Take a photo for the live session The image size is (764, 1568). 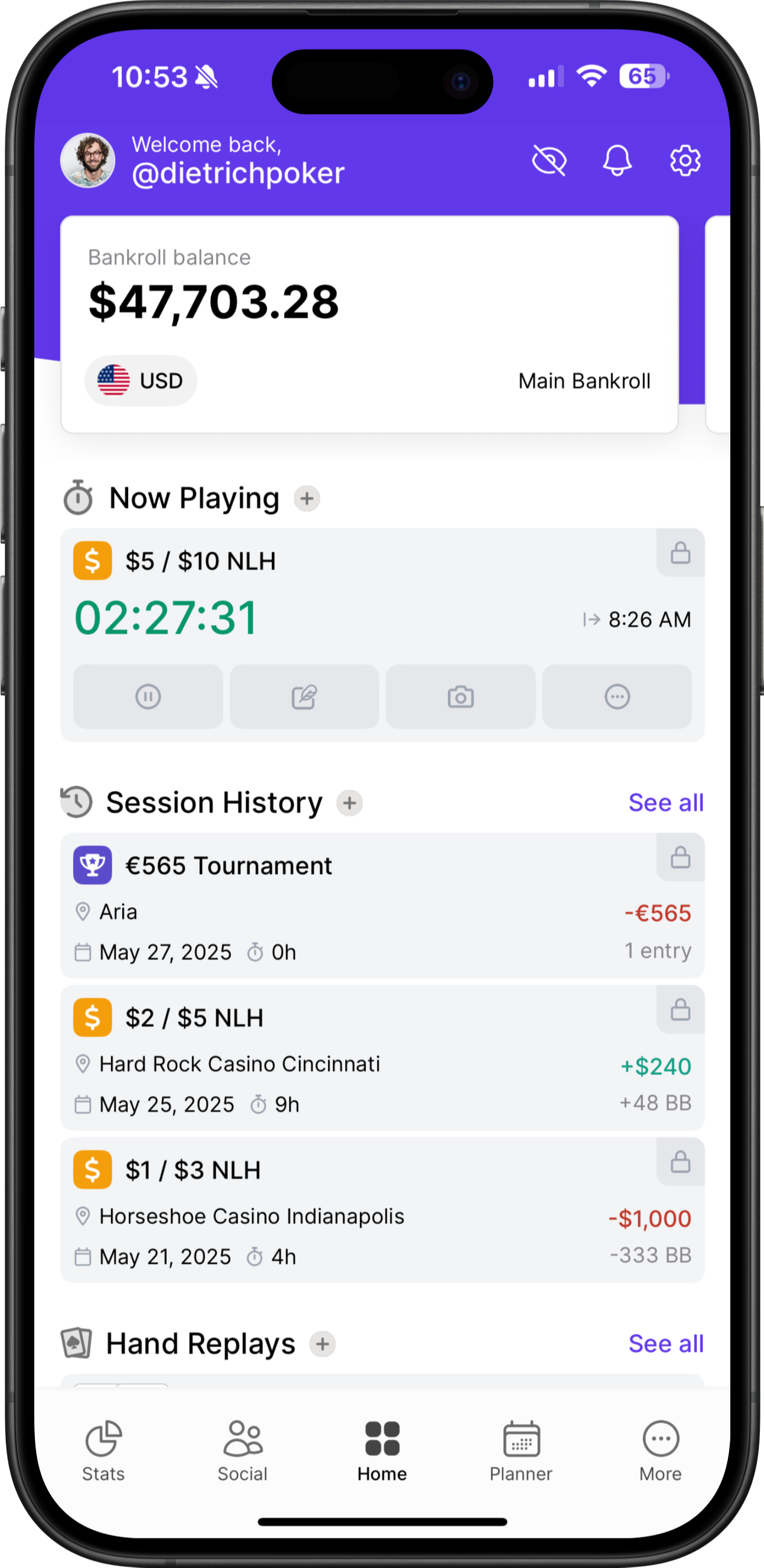click(x=461, y=696)
